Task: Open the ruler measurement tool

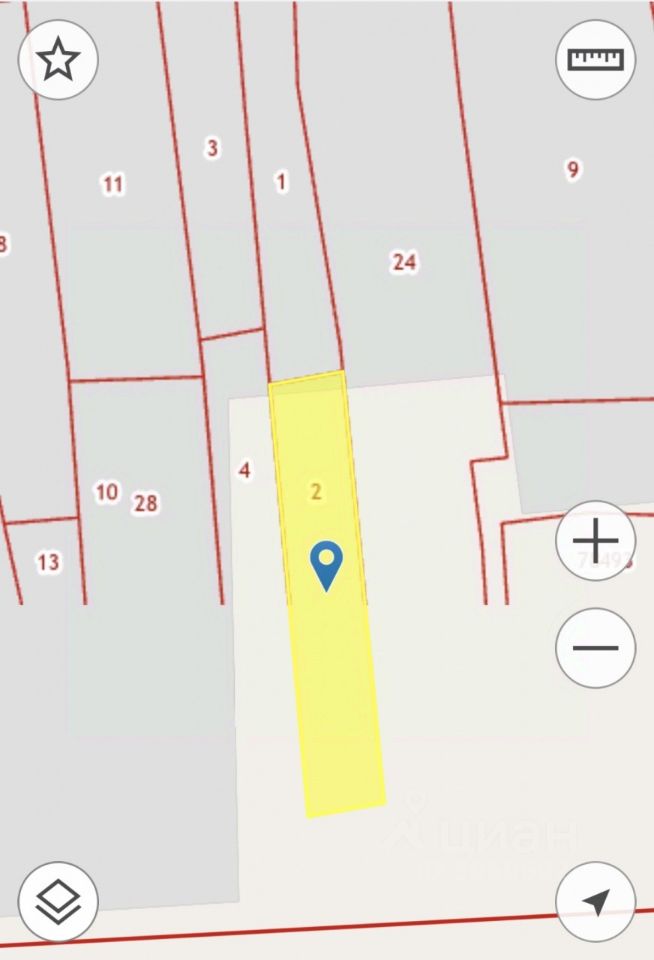Action: tap(595, 60)
